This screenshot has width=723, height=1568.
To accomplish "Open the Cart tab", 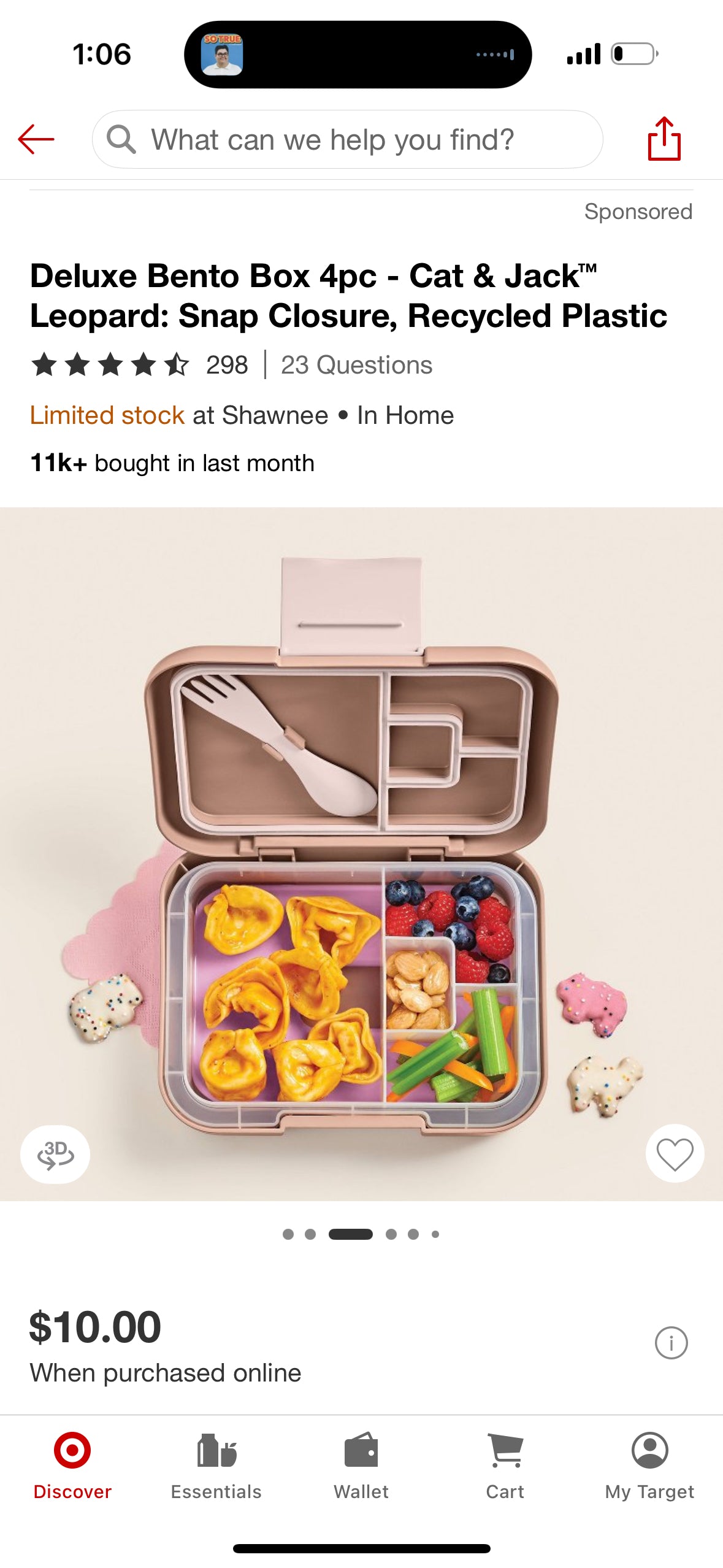I will coord(505,1466).
